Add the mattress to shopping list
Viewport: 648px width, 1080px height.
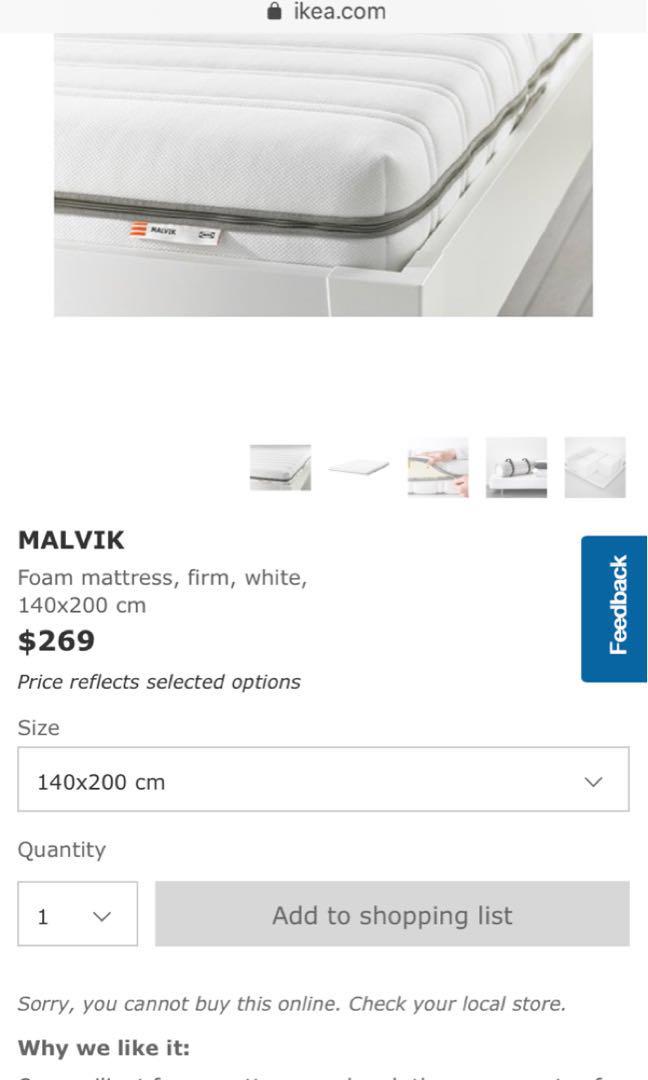[392, 914]
